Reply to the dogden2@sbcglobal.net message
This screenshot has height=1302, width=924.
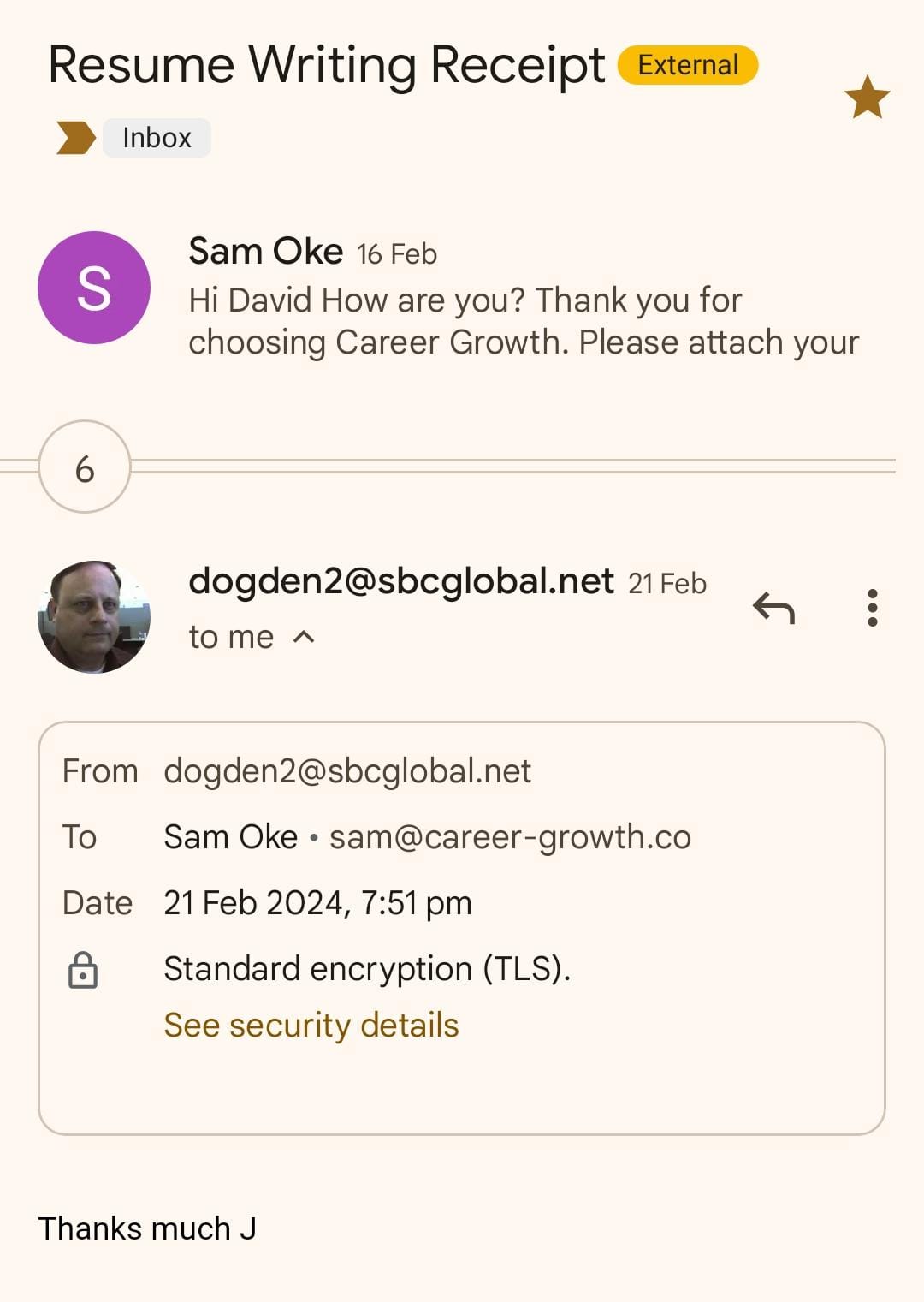coord(773,608)
